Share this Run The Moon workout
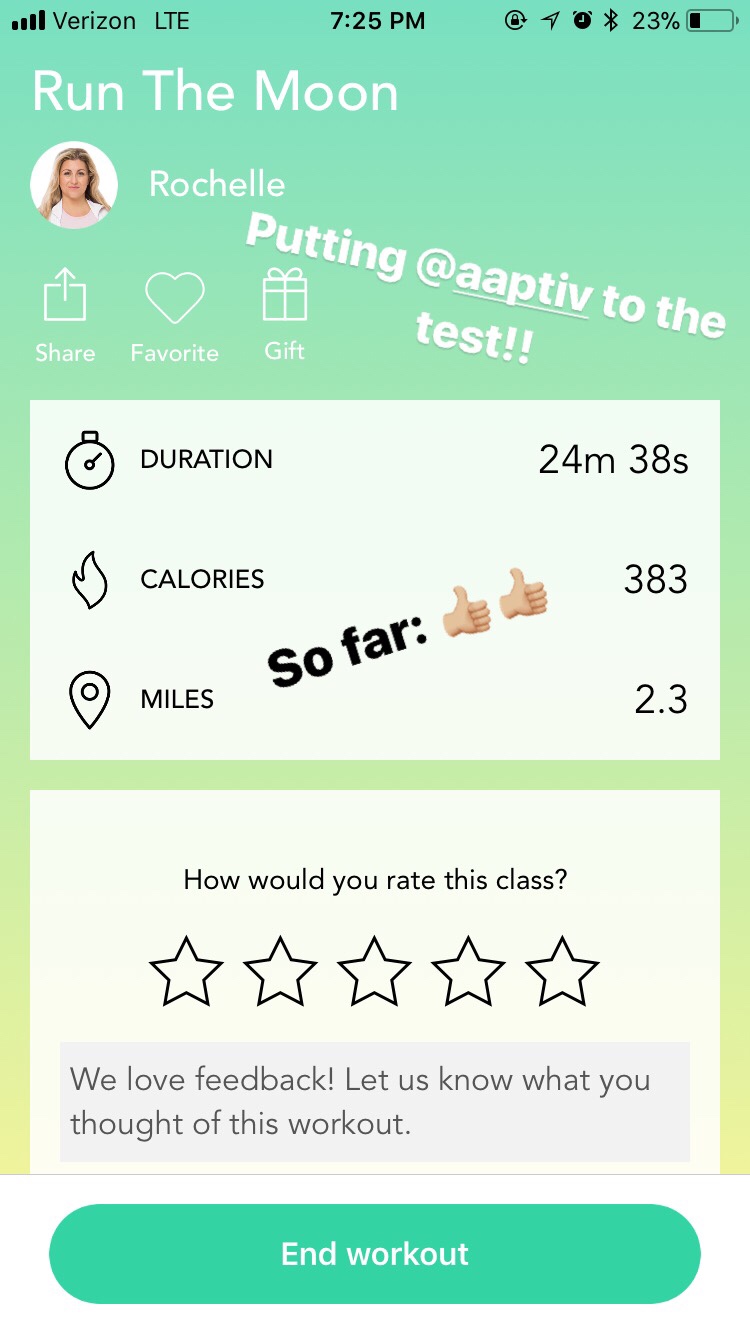Screen dimensions: 750x1334 coord(65,314)
